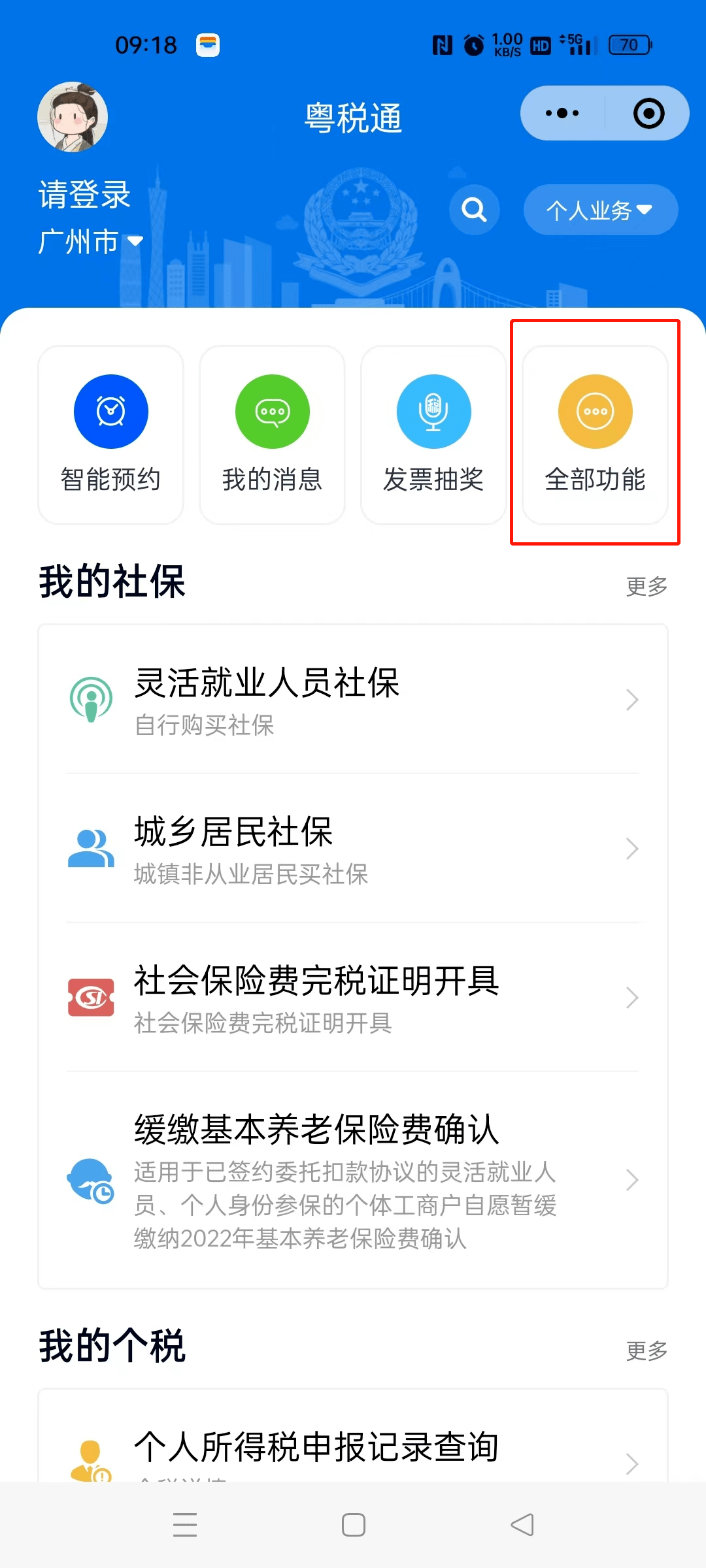Open the mini program three-dot menu
Viewport: 706px width, 1568px height.
click(562, 113)
